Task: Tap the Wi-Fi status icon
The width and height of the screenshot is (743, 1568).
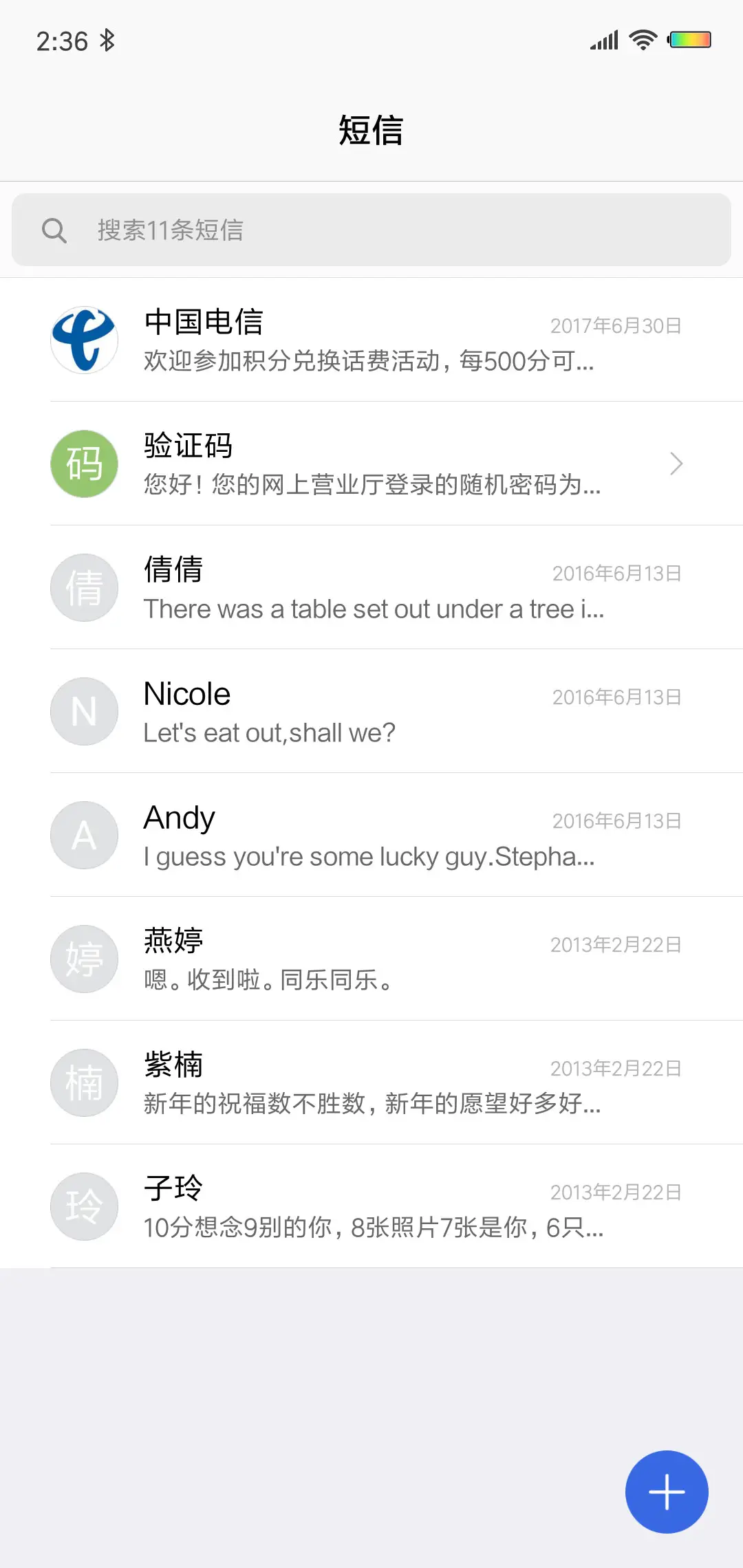Action: pos(643,39)
